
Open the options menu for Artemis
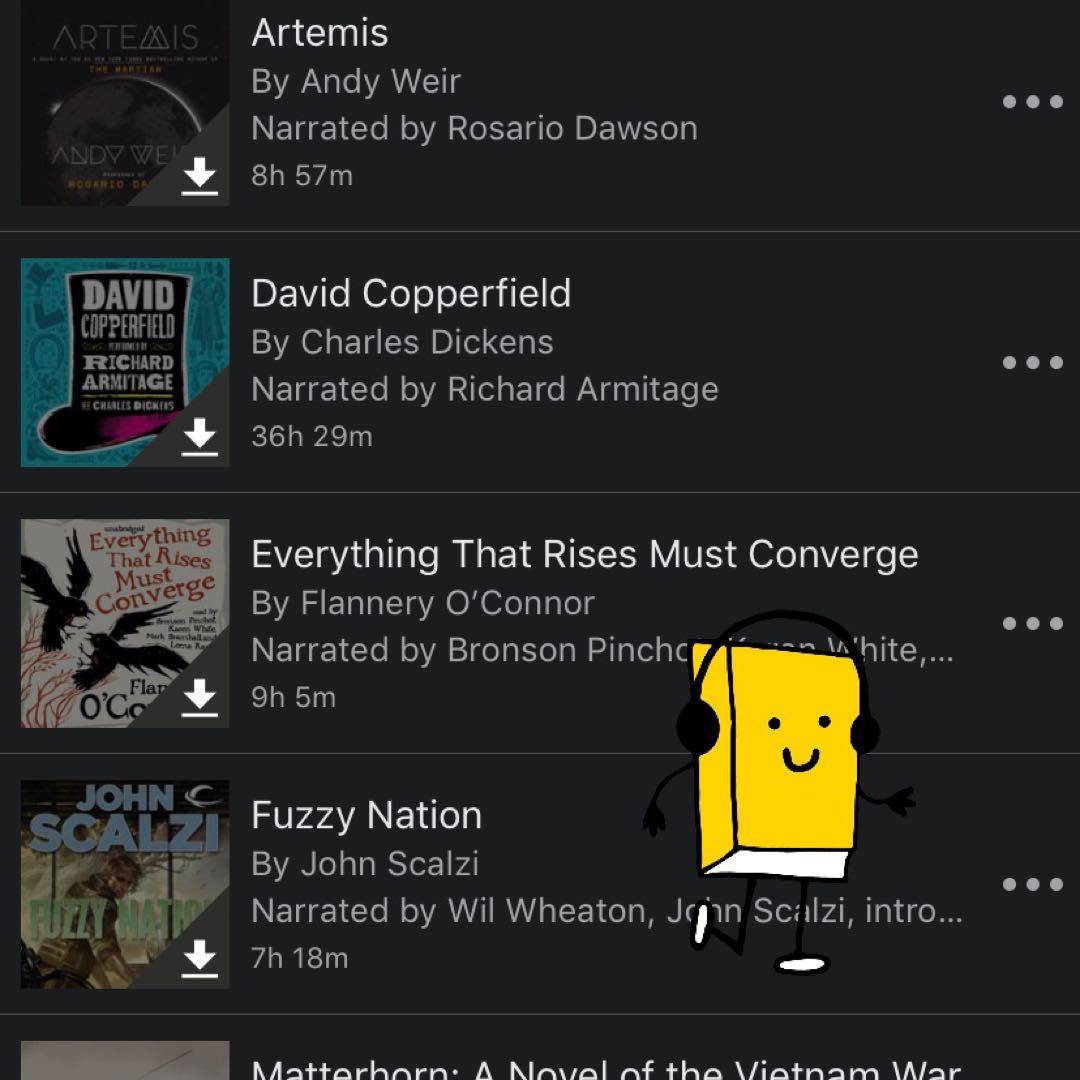coord(1032,102)
